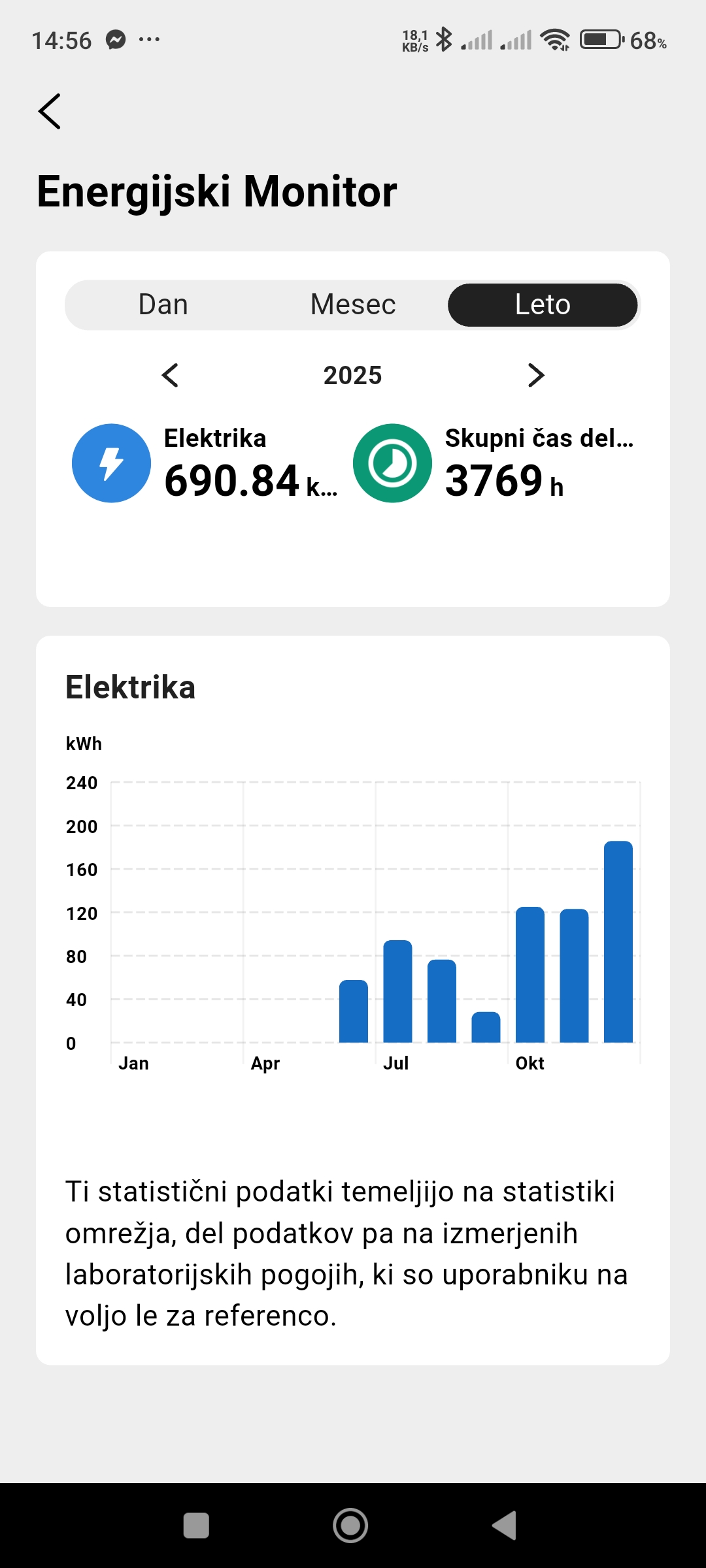The height and width of the screenshot is (1568, 706).
Task: Open recent apps from the navigation bar
Action: 196,1526
